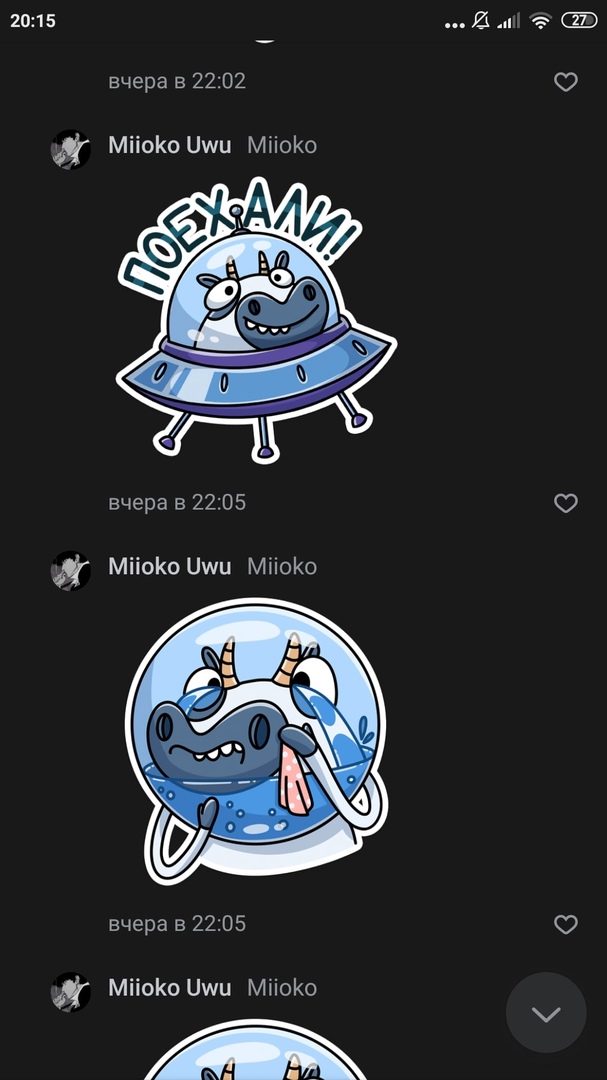Like the comment with the Поехали UFO sticker

(x=566, y=503)
